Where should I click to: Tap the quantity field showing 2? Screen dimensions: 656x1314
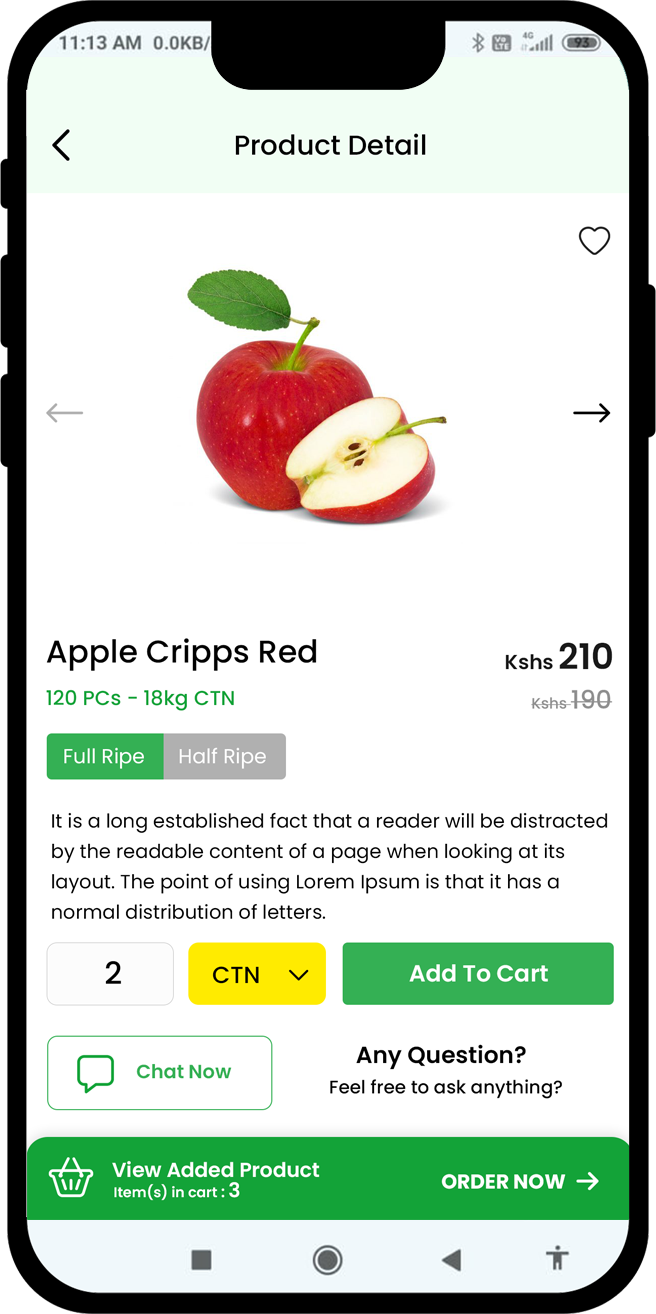coord(110,974)
